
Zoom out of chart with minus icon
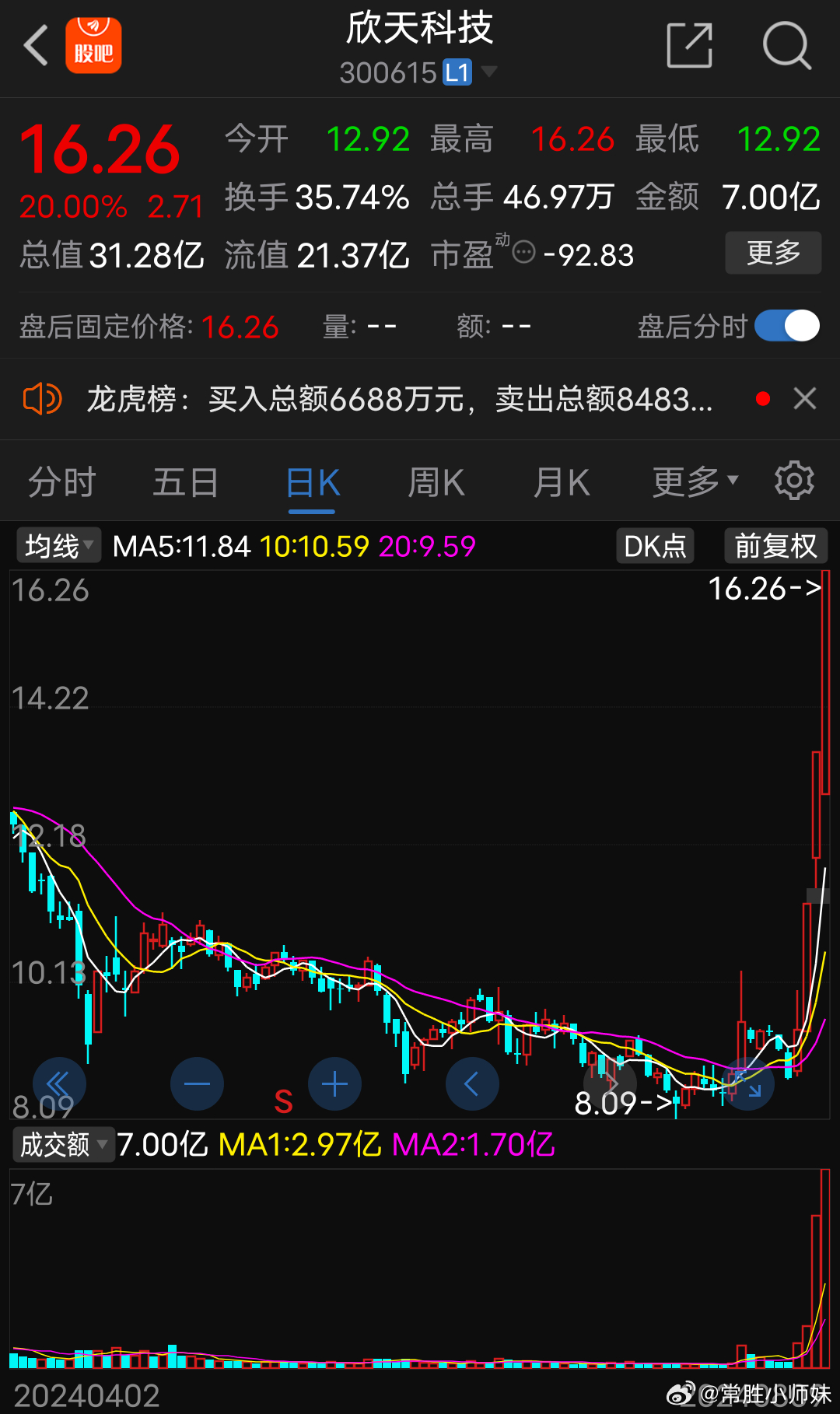197,1083
